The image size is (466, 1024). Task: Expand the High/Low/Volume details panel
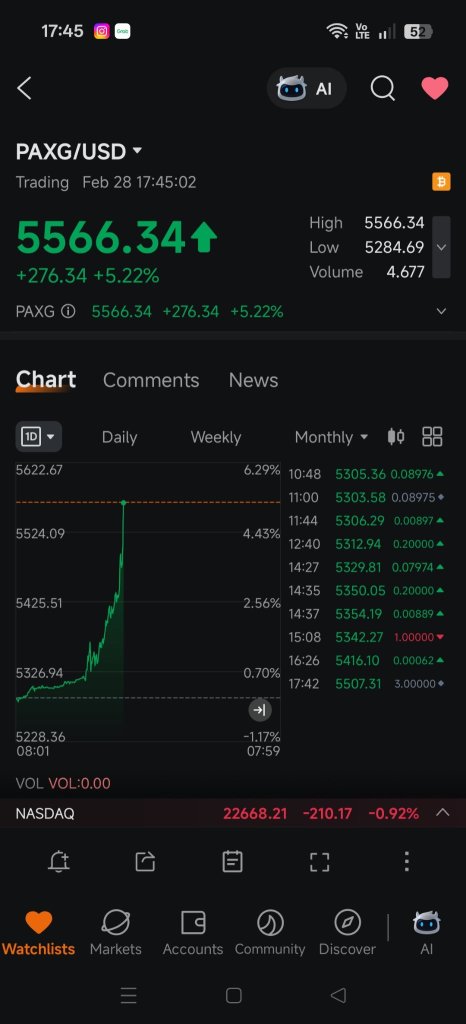[441, 248]
